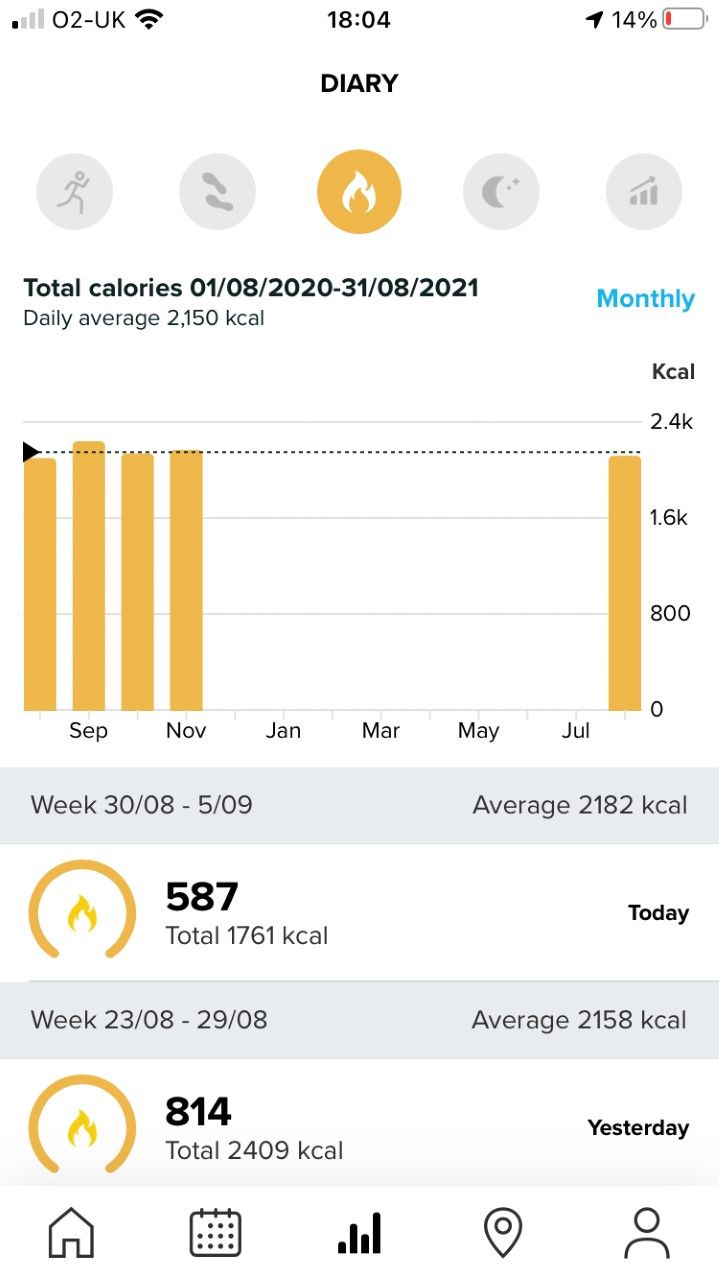Go to the Home tab
719x1280 pixels.
tap(72, 1232)
